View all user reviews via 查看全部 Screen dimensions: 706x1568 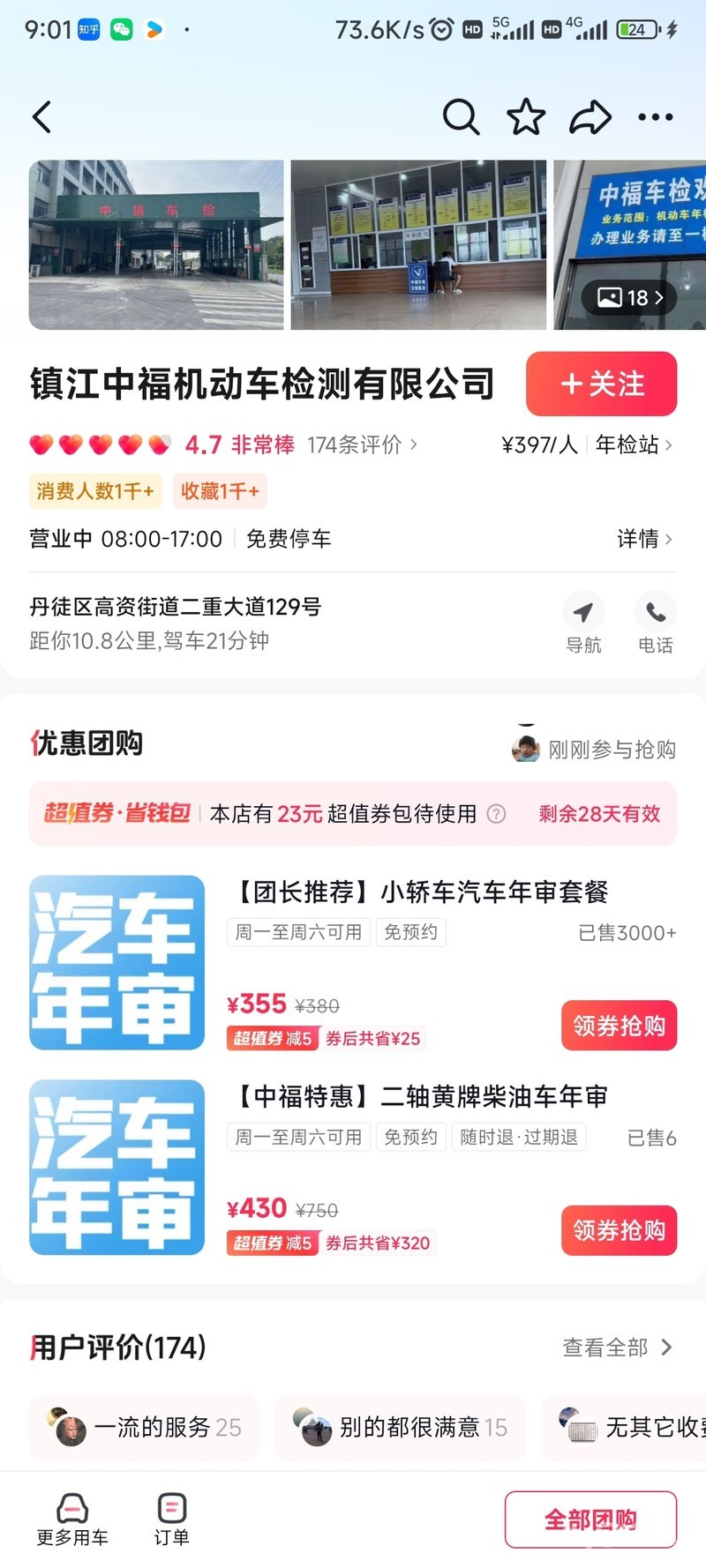pyautogui.click(x=617, y=1348)
